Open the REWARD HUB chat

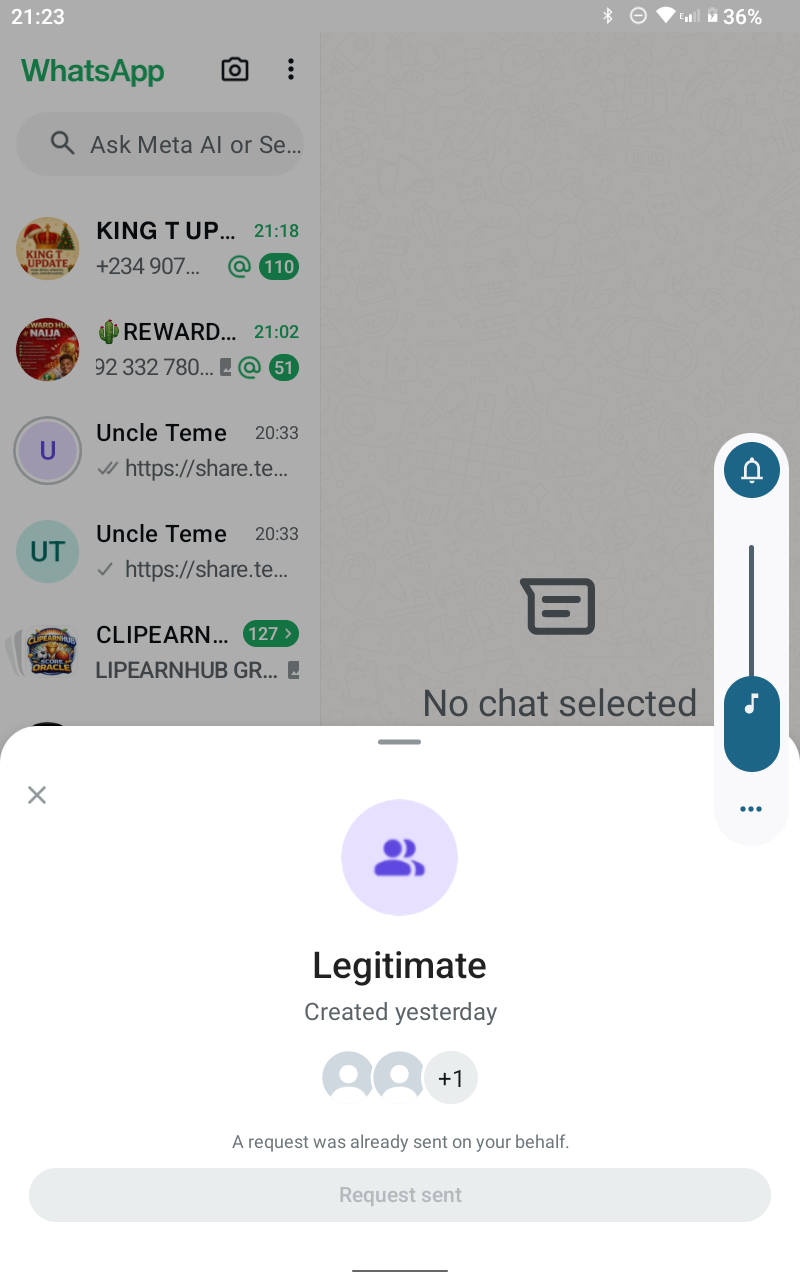160,349
